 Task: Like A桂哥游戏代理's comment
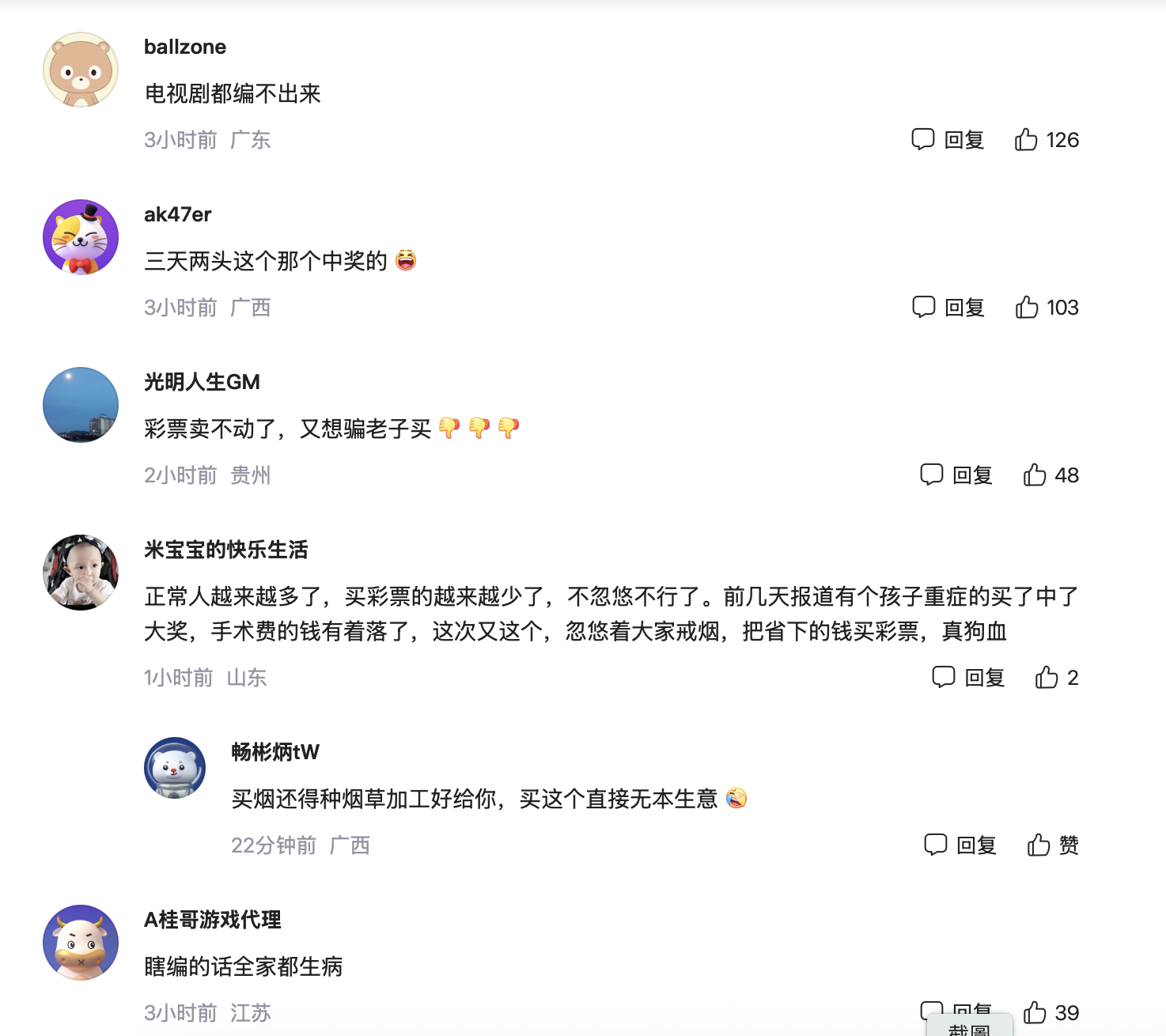[x=1051, y=1013]
